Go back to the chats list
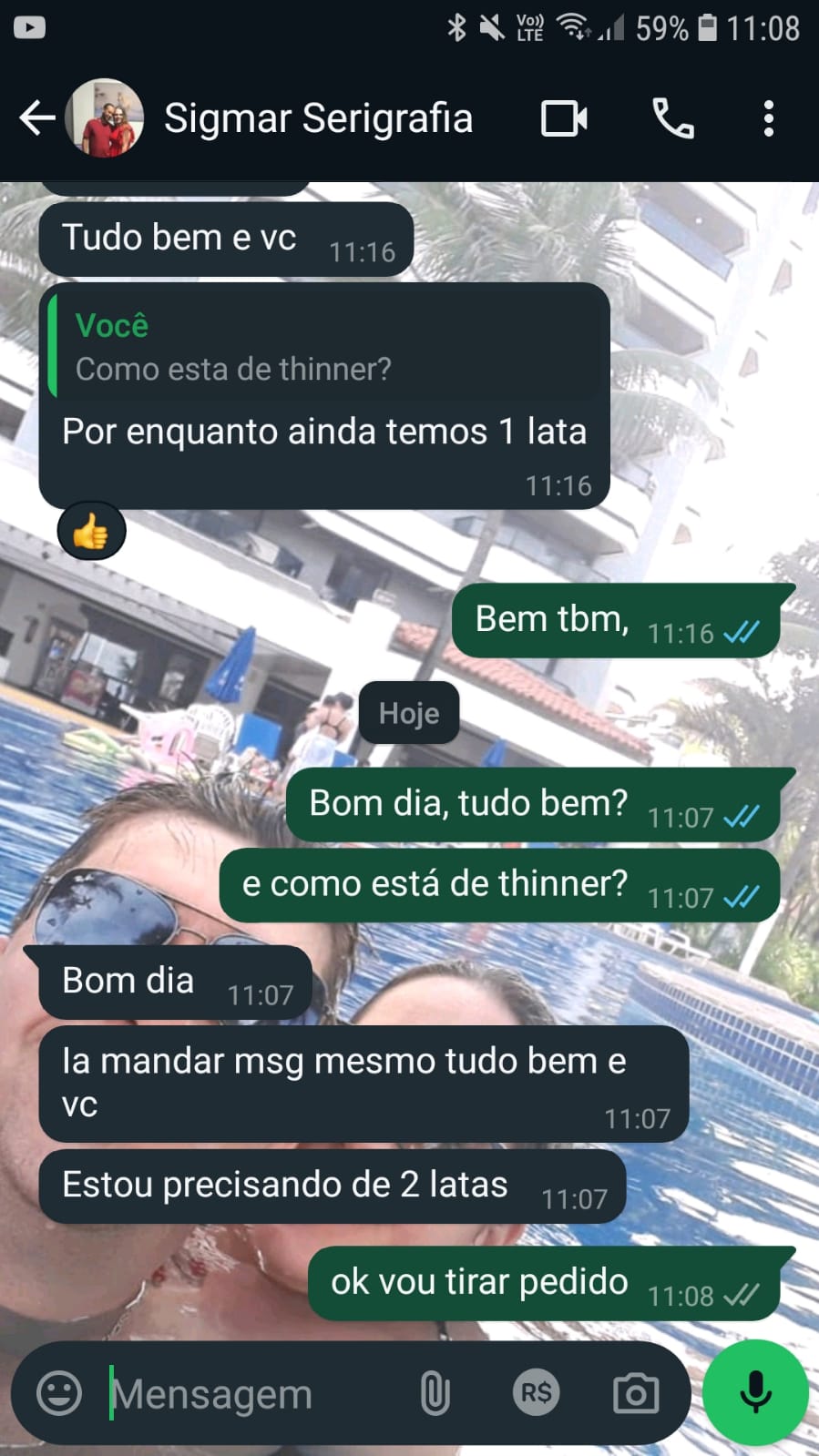This screenshot has height=1456, width=819. click(x=36, y=118)
